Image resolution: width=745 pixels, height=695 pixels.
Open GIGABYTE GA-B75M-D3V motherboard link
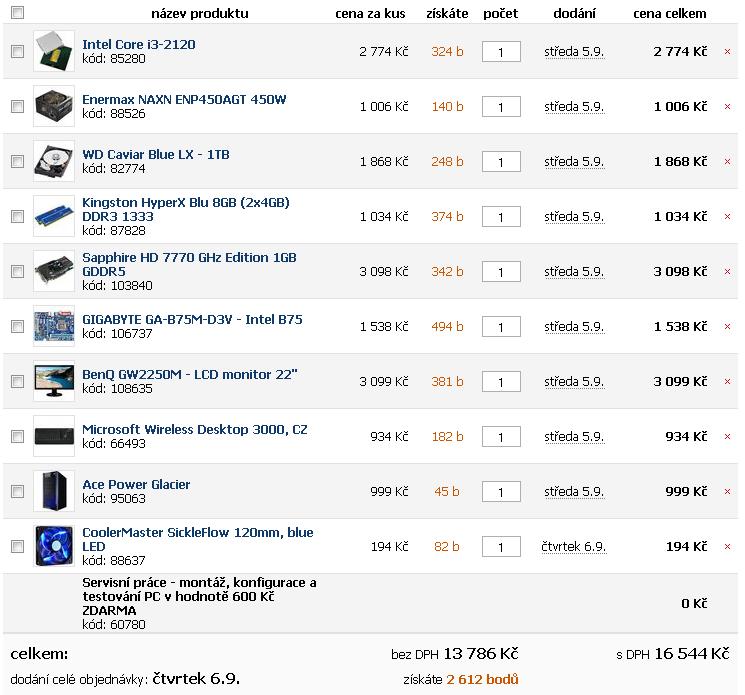point(192,320)
